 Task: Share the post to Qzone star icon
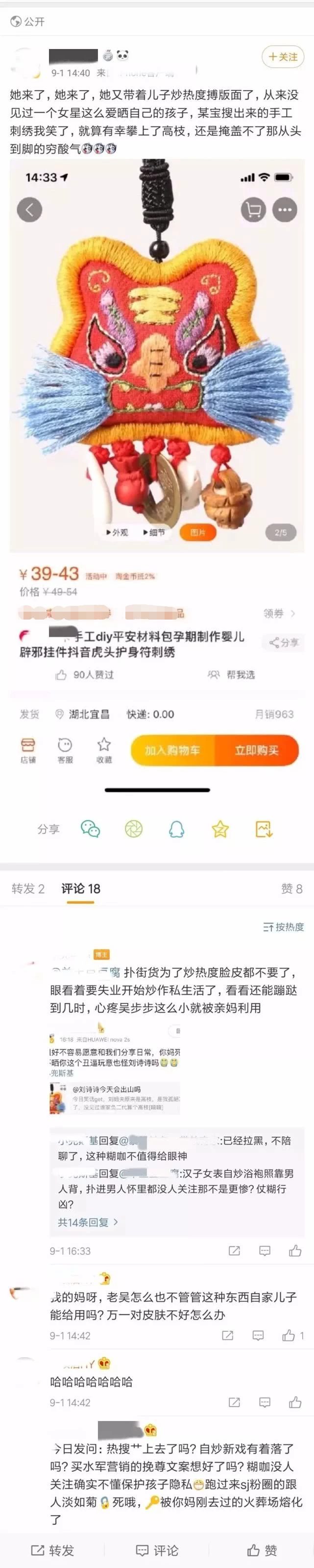(219, 828)
